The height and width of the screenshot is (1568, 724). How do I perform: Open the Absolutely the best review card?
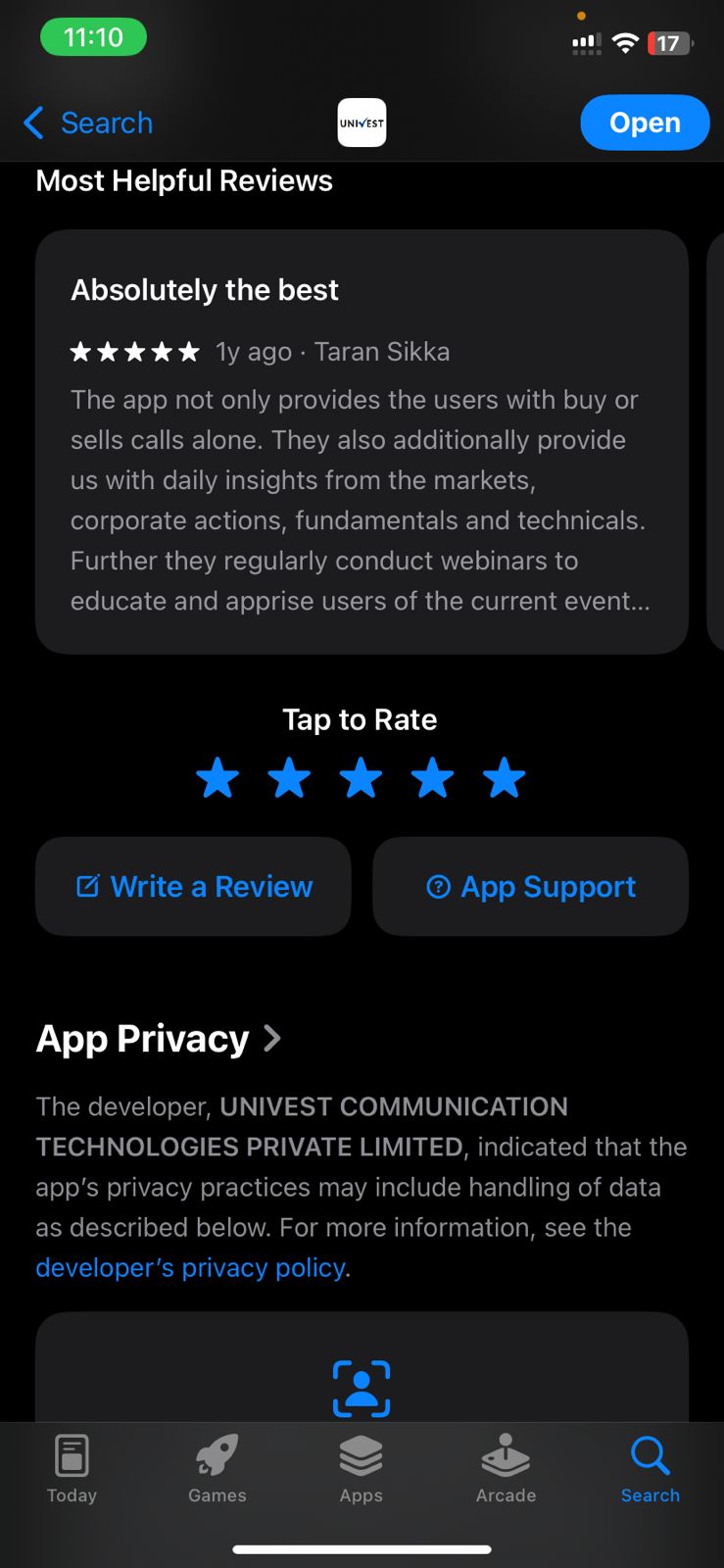(362, 442)
